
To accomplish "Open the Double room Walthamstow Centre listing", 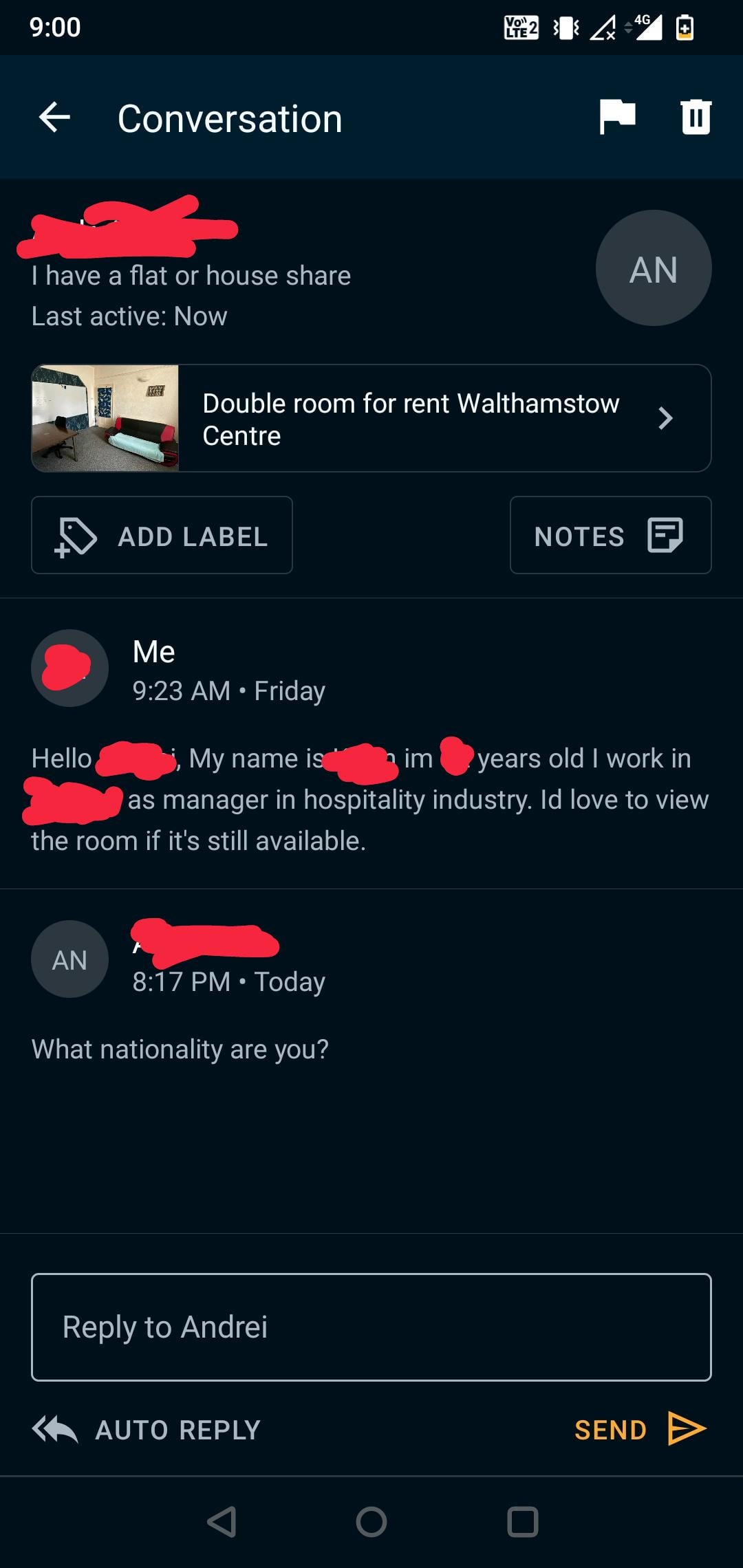I will pyautogui.click(x=371, y=418).
